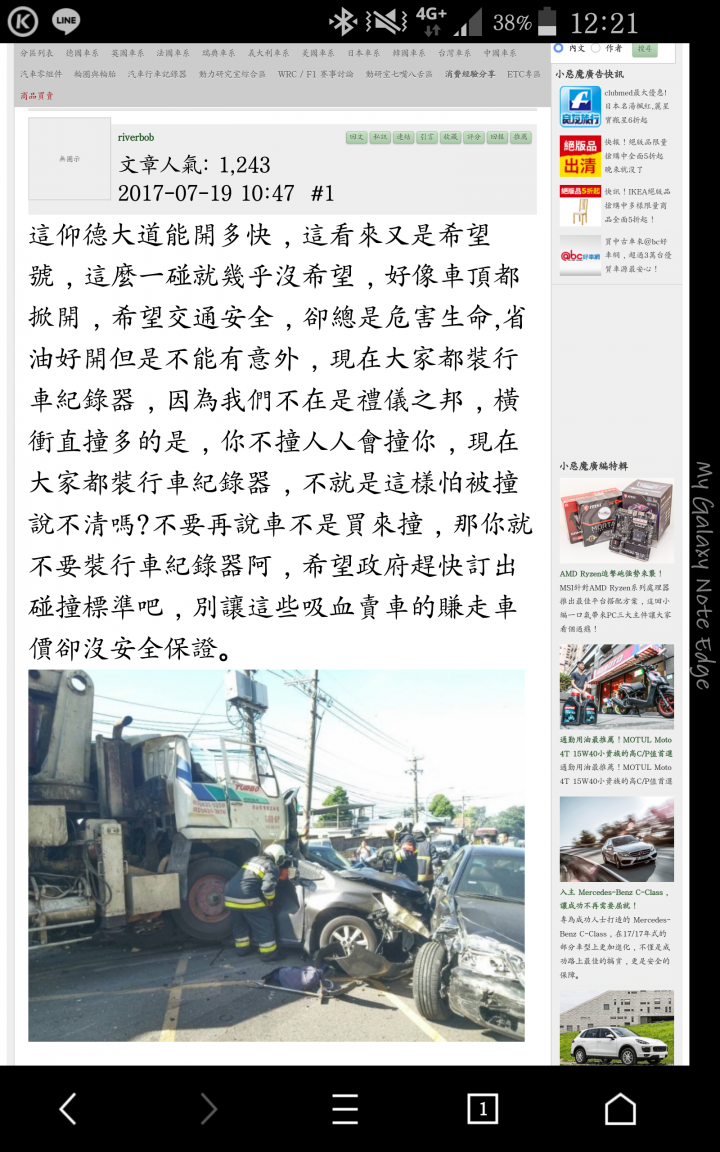Tap the green 搜尋 search button
The width and height of the screenshot is (720, 1152).
pos(644,48)
